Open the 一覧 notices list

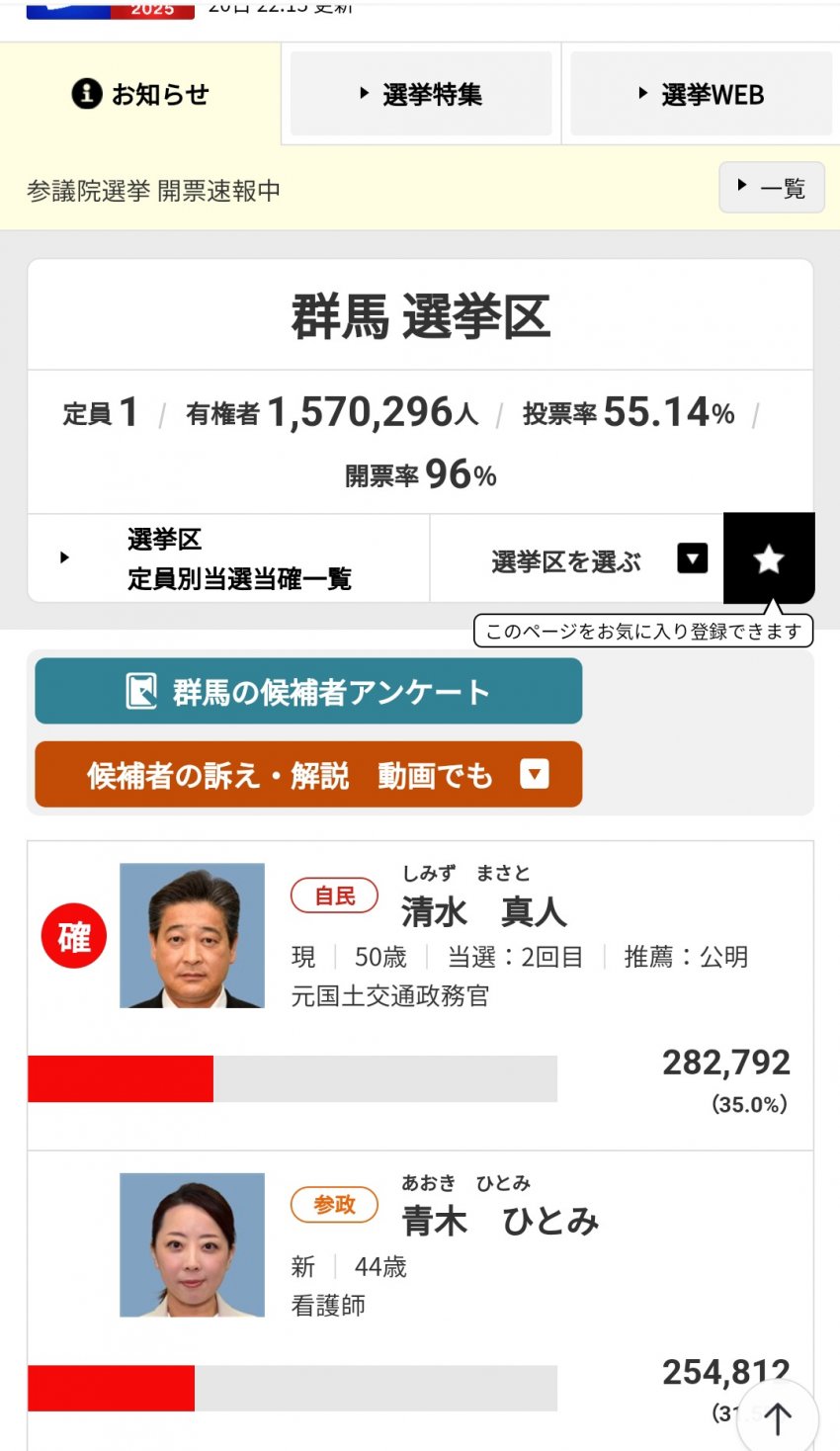(x=771, y=188)
